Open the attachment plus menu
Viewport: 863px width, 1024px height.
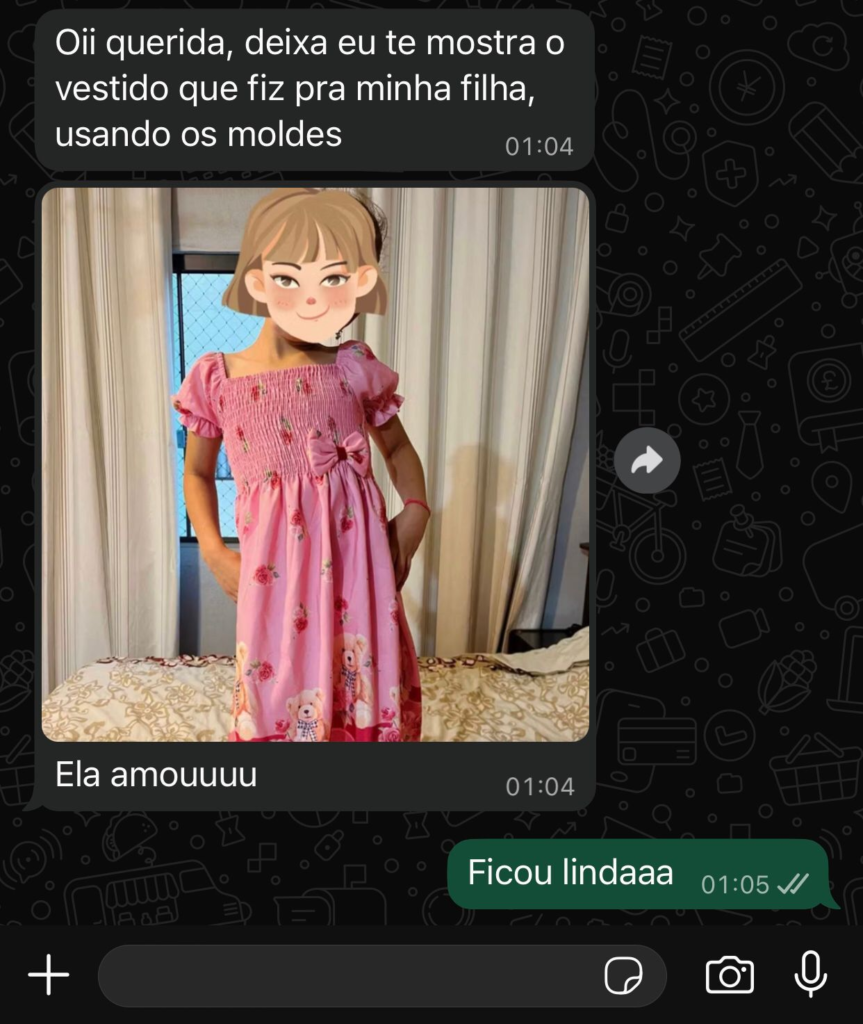coord(48,975)
